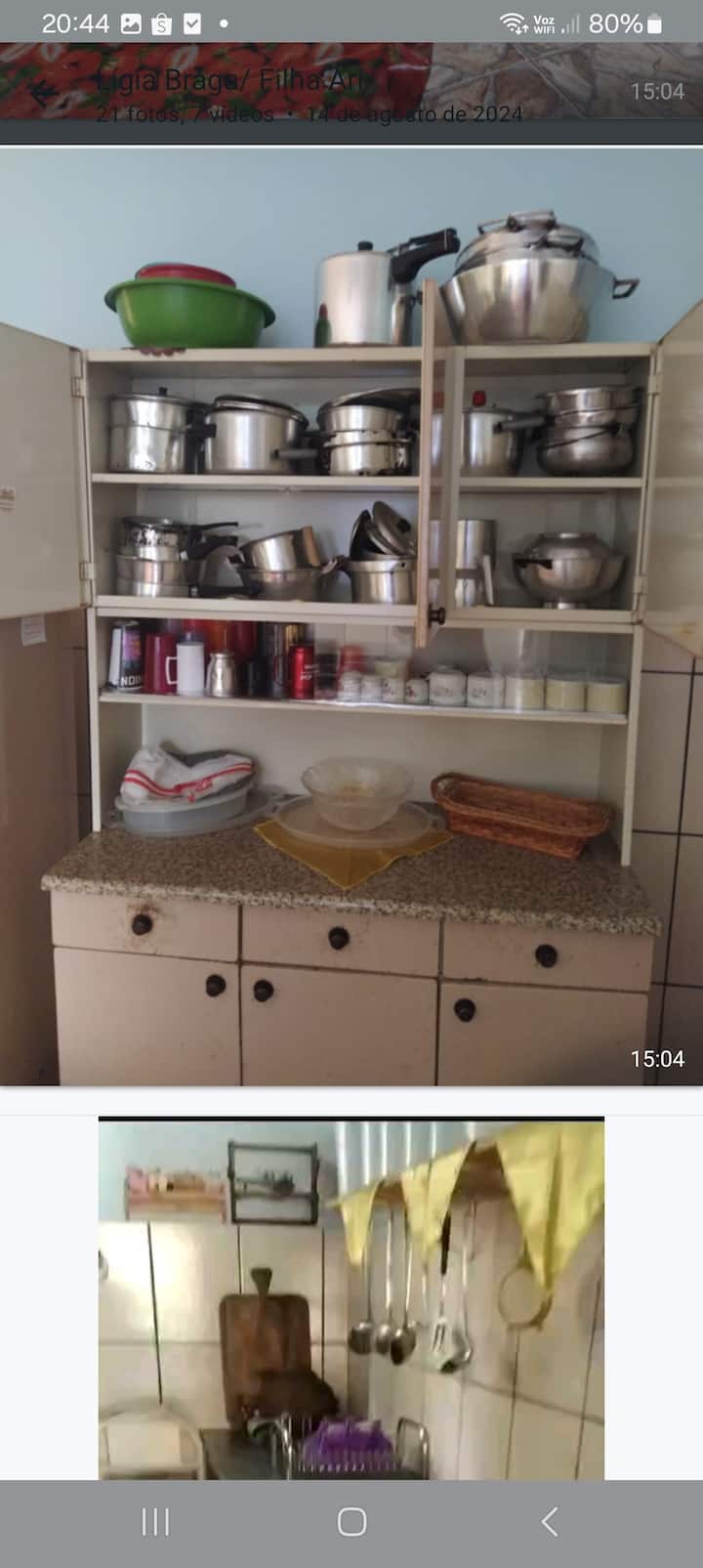Open the hanging utensils photo
The height and width of the screenshot is (1568, 703).
click(x=351, y=1297)
